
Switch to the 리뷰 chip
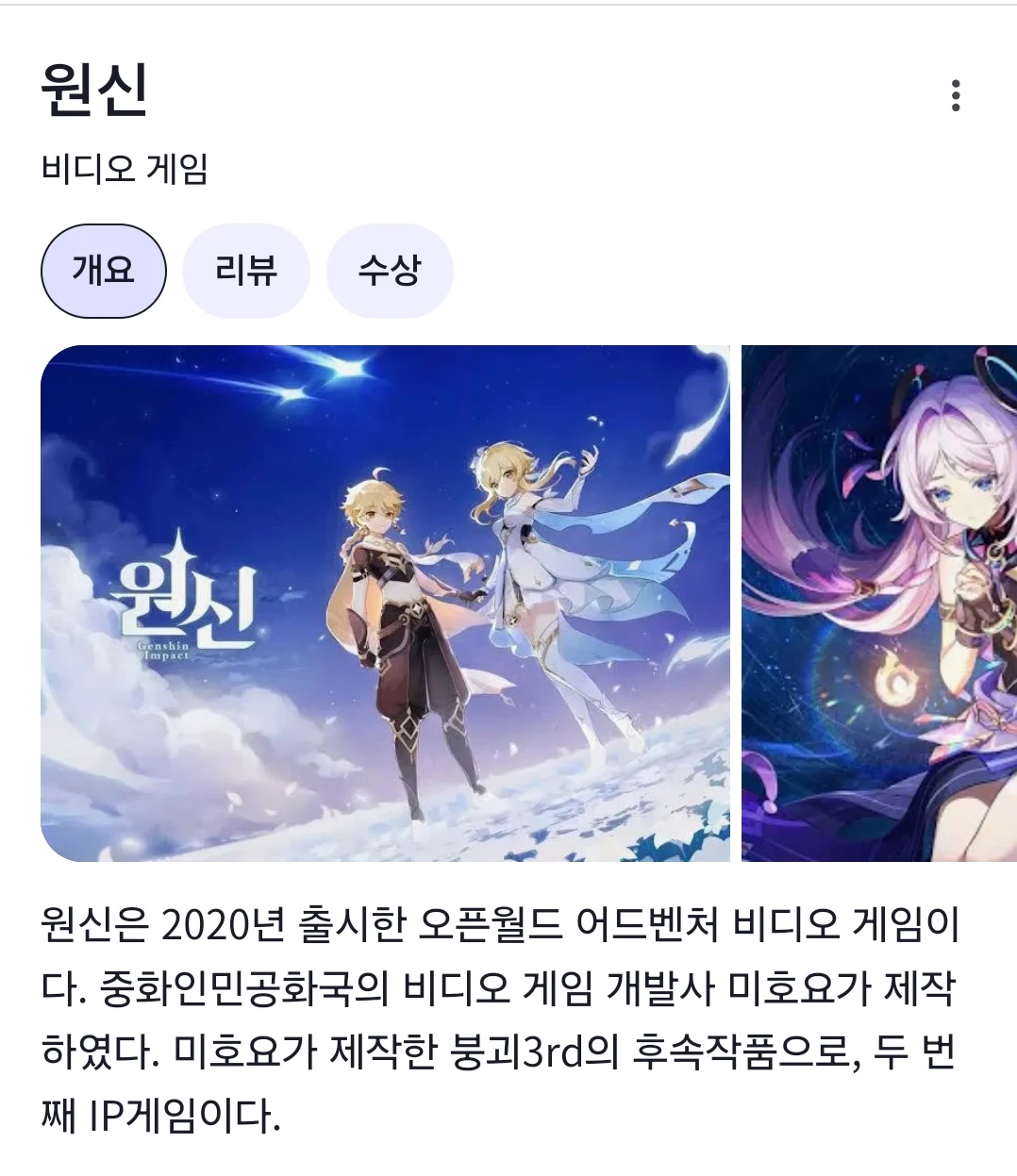[245, 272]
